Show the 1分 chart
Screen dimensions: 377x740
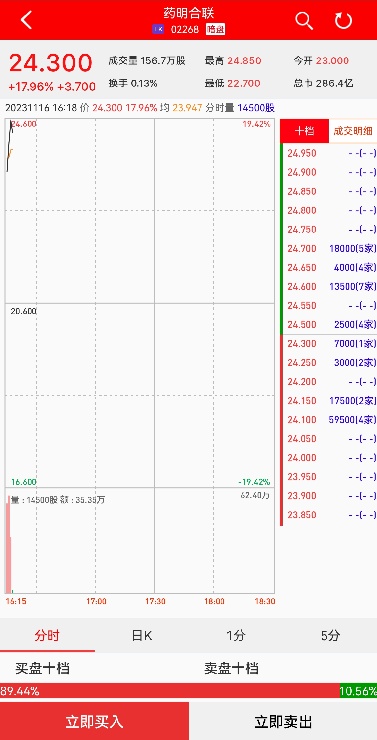pos(235,635)
